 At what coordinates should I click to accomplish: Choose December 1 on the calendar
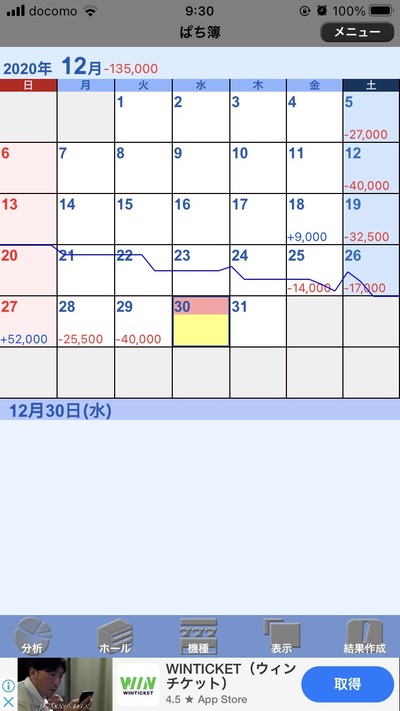pos(143,117)
